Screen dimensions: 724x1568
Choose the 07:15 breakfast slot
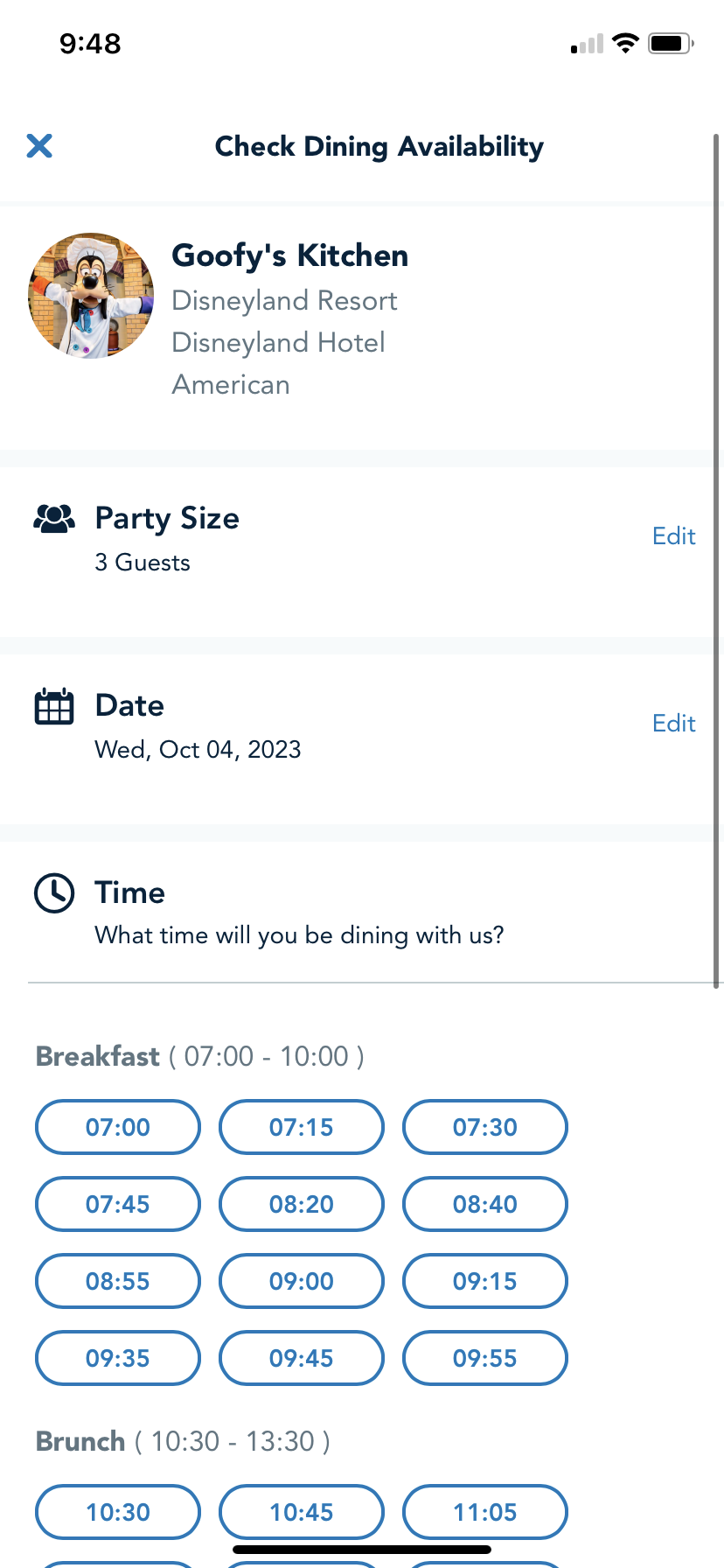pyautogui.click(x=302, y=1127)
